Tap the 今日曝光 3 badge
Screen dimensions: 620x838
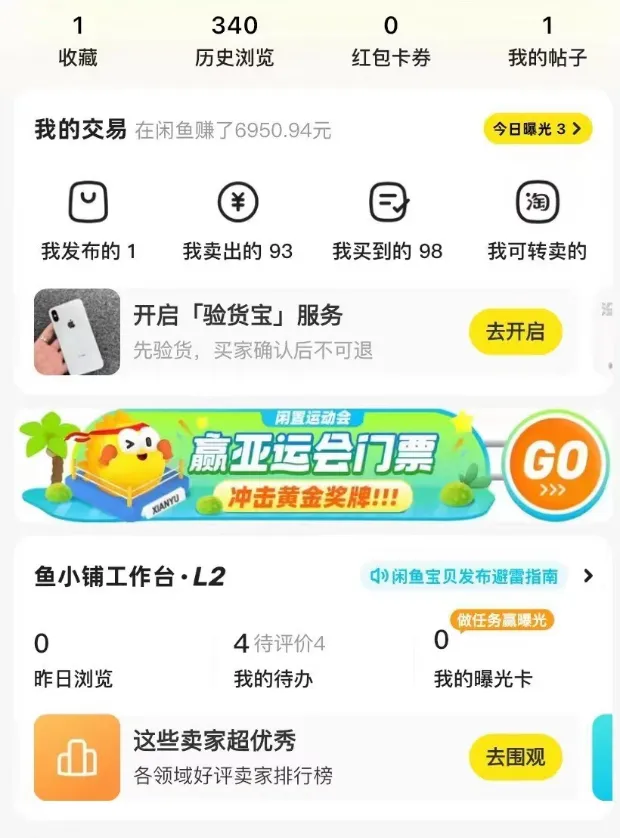point(537,129)
